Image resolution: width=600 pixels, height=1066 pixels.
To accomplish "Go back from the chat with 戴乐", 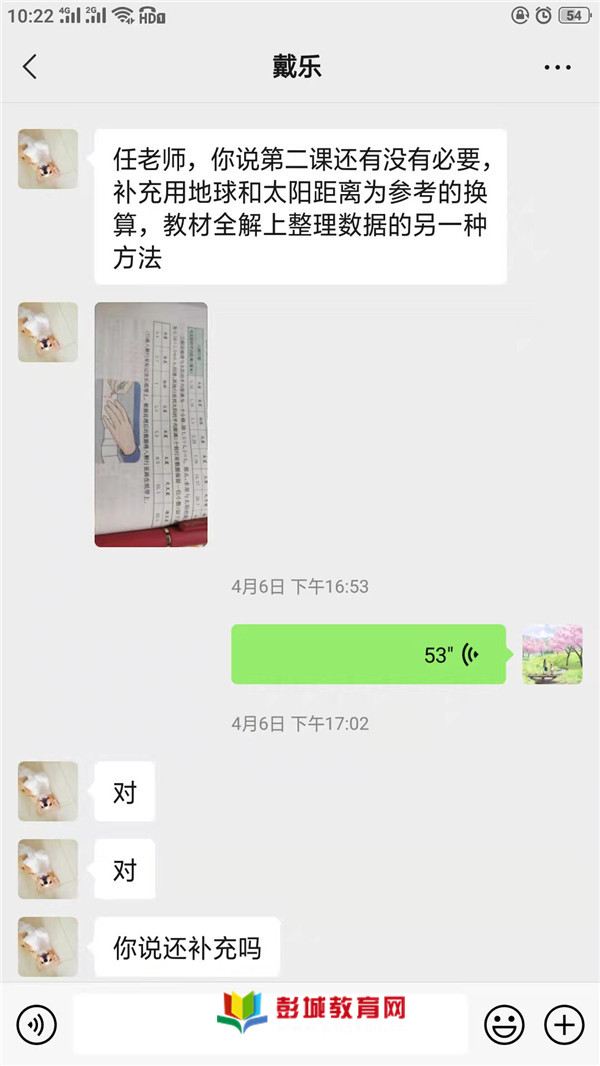I will point(30,67).
